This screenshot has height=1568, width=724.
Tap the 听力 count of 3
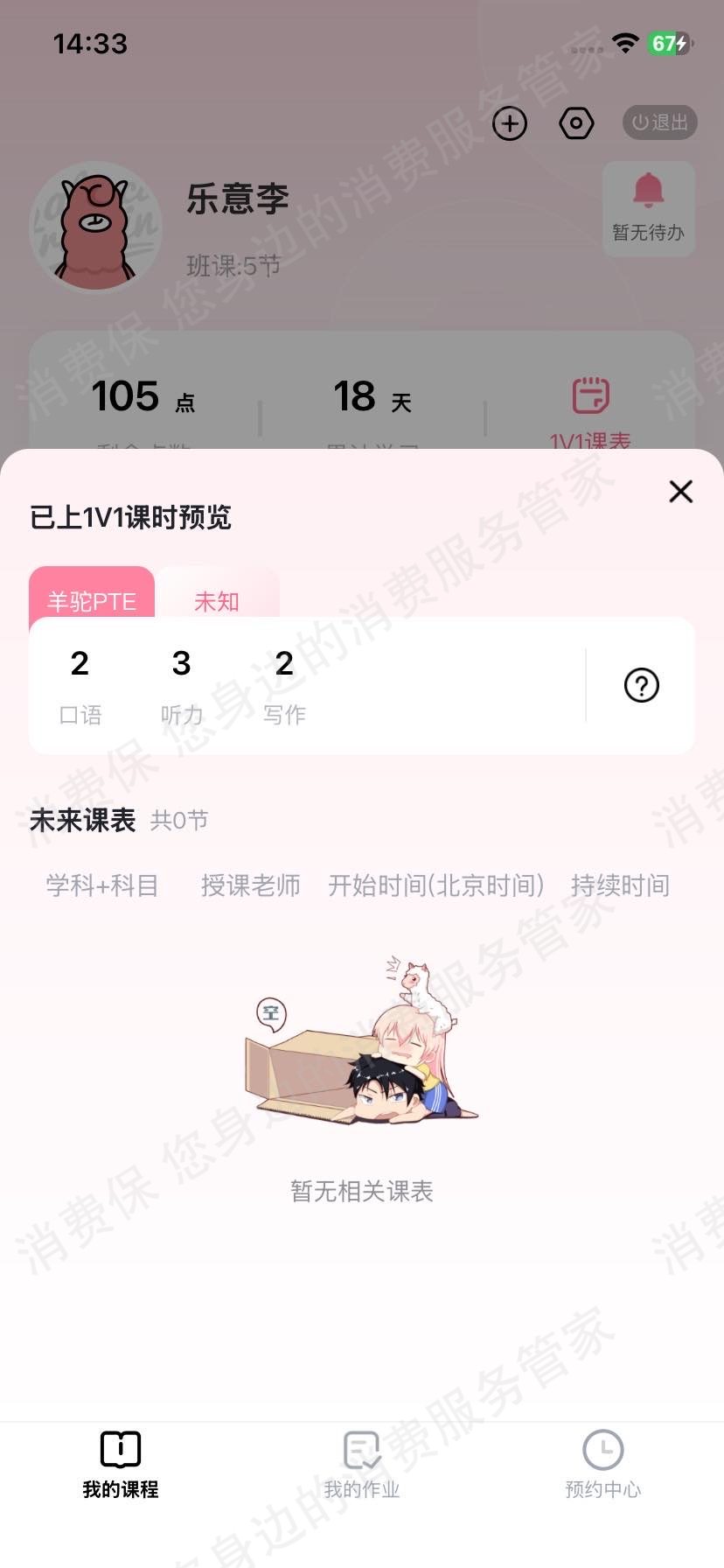click(x=181, y=663)
